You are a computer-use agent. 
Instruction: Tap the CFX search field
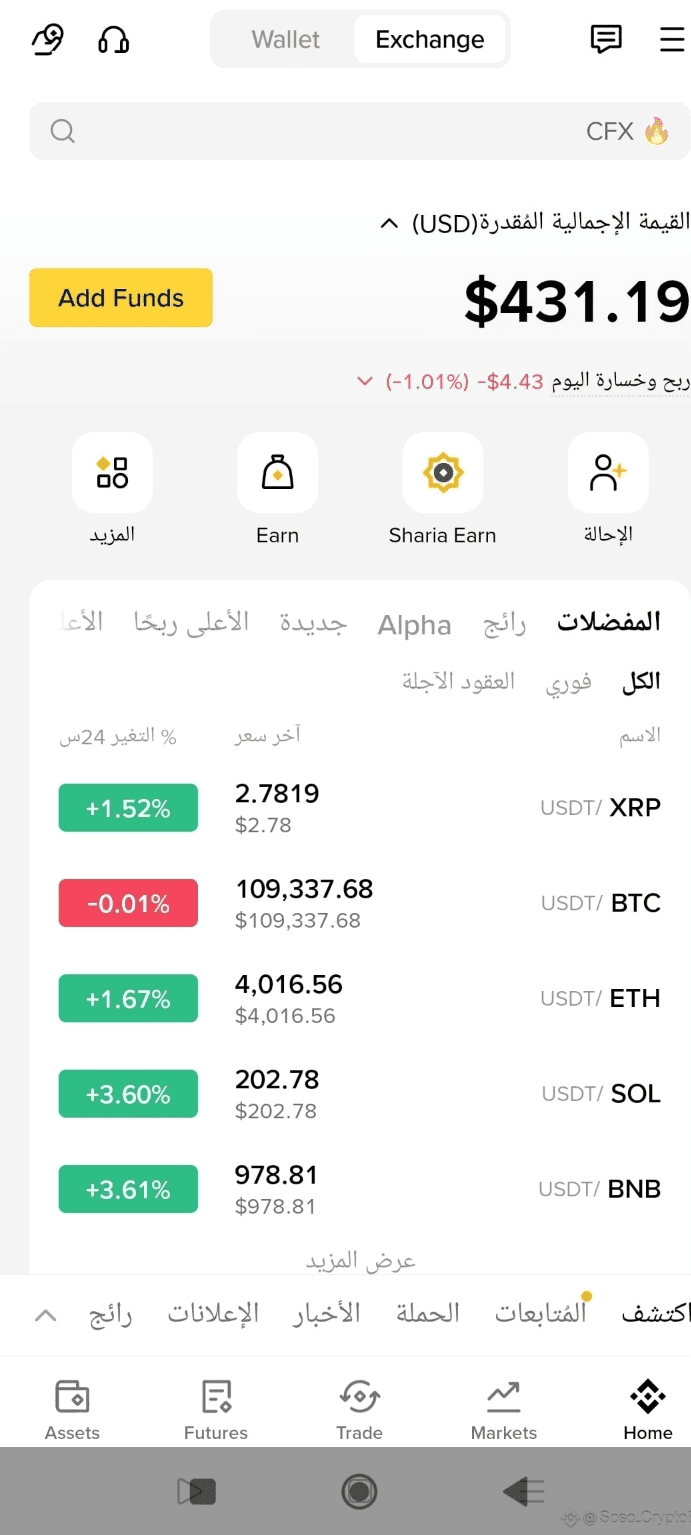tap(359, 131)
